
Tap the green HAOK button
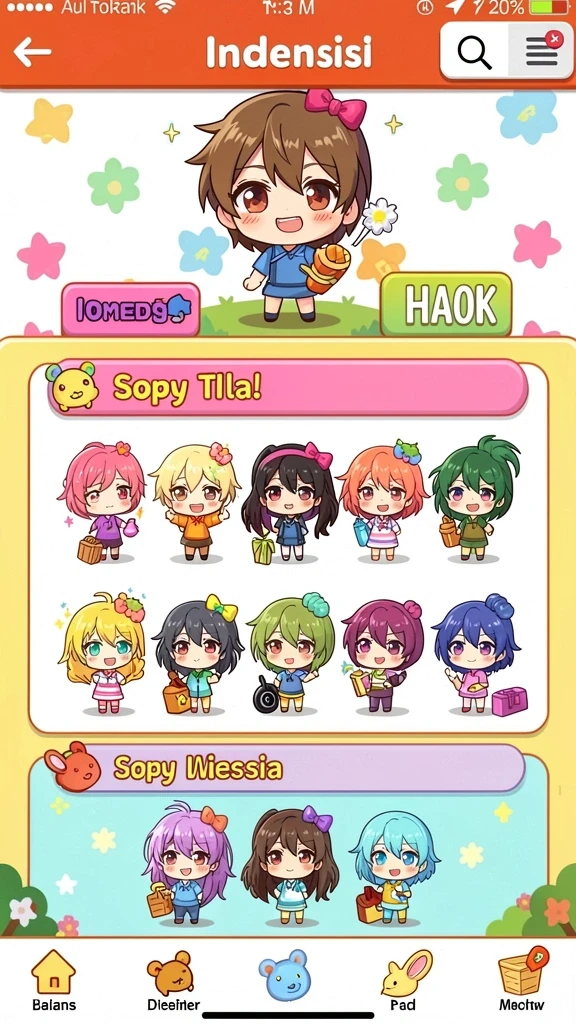pyautogui.click(x=446, y=304)
